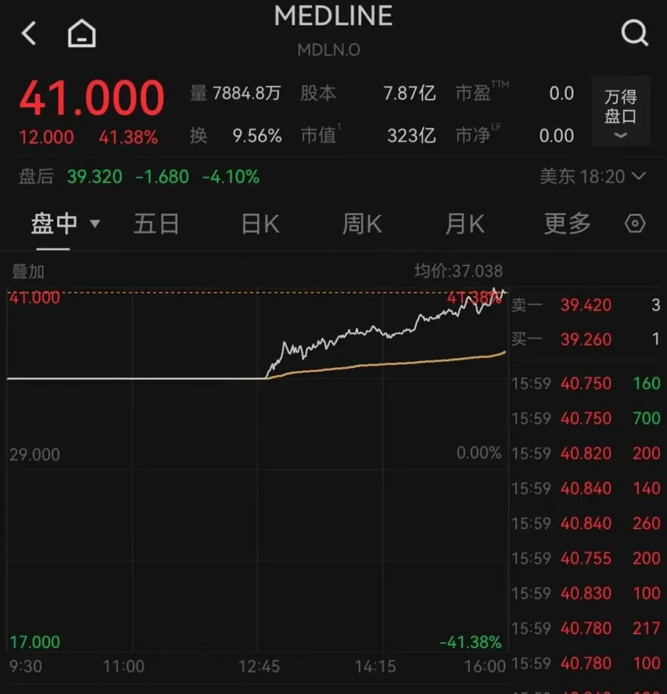Open the home icon in header
667x694 pixels.
(x=81, y=34)
